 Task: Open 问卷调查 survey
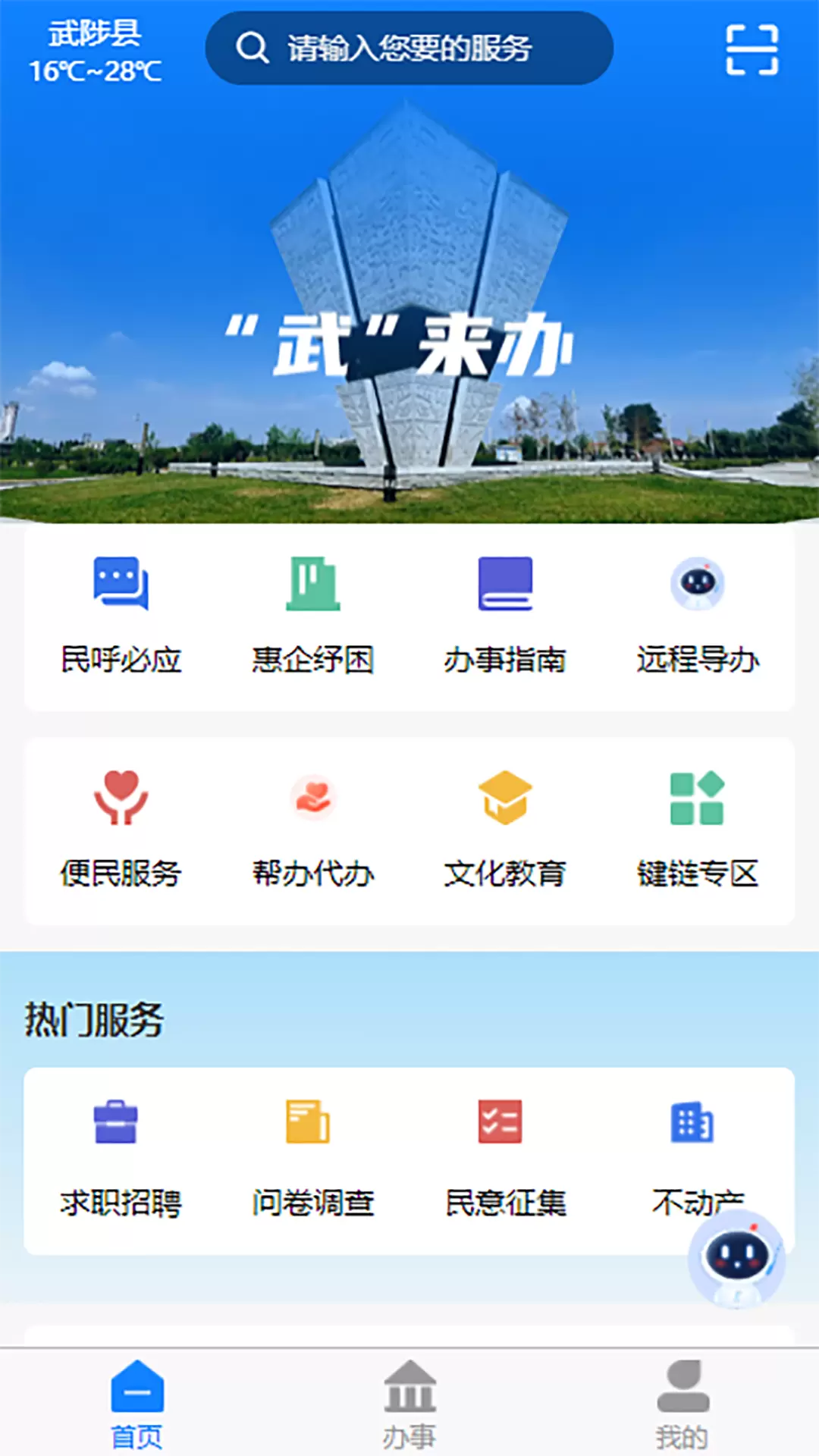click(x=313, y=1159)
